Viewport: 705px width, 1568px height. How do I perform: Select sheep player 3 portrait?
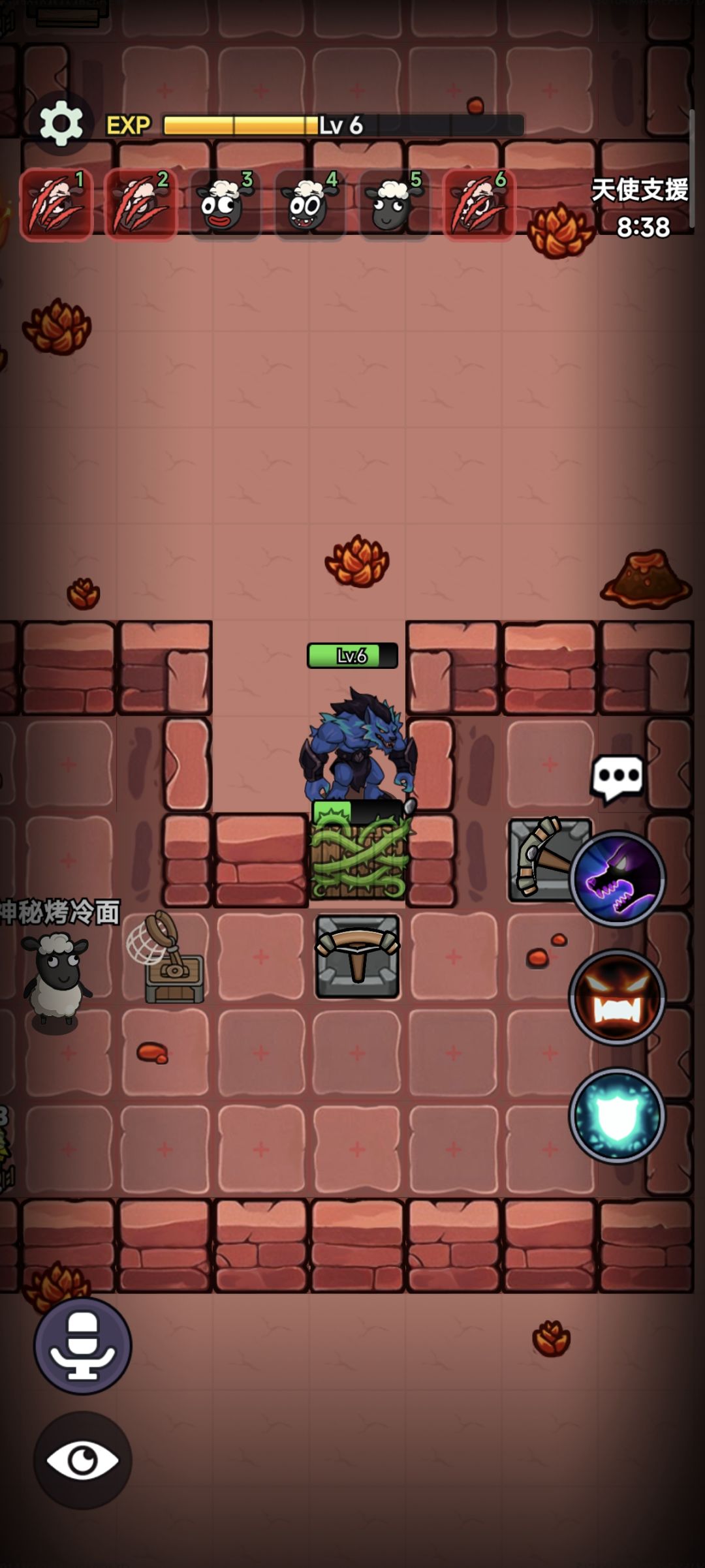coord(225,205)
